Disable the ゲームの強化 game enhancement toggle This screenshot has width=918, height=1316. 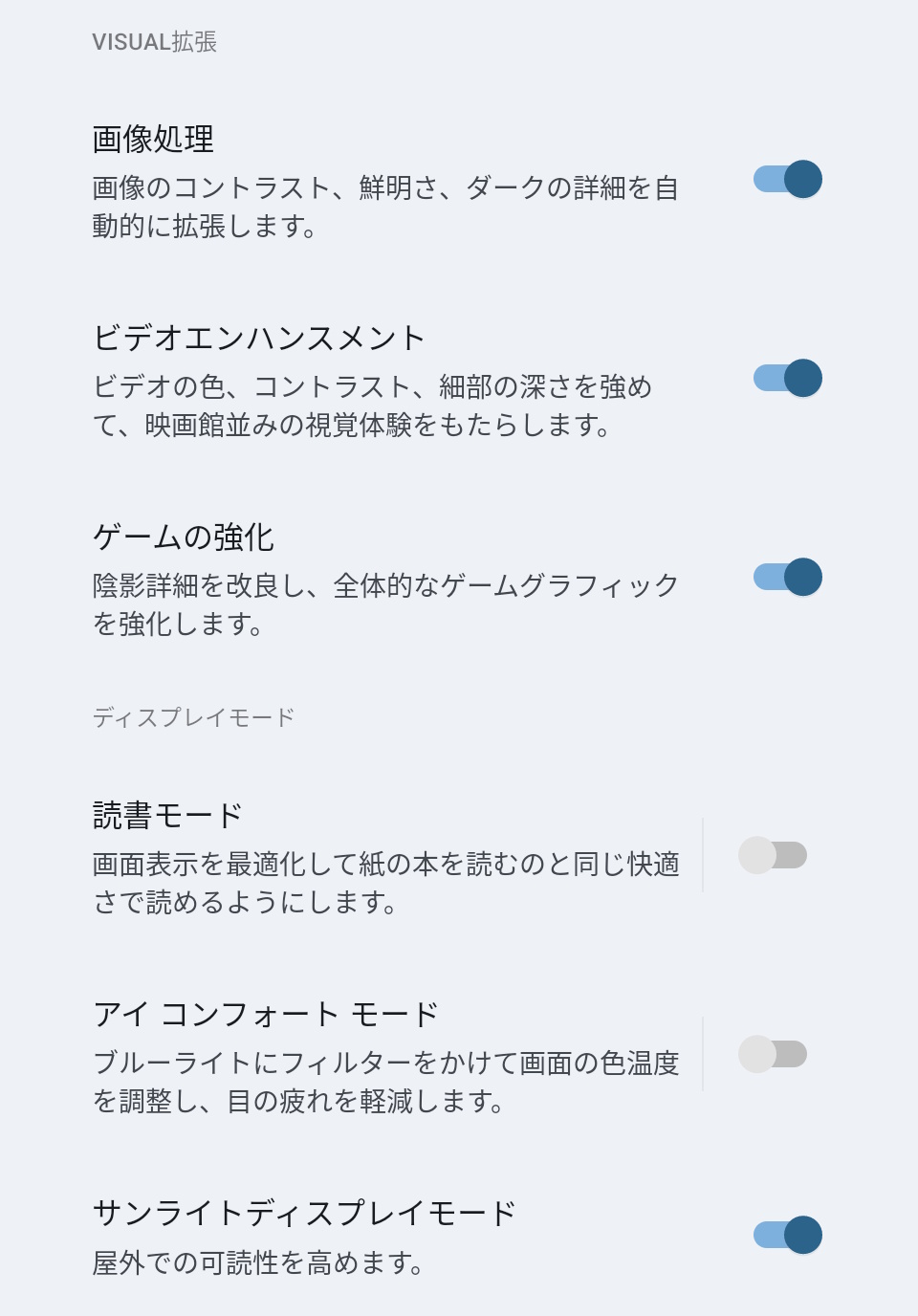tap(786, 579)
